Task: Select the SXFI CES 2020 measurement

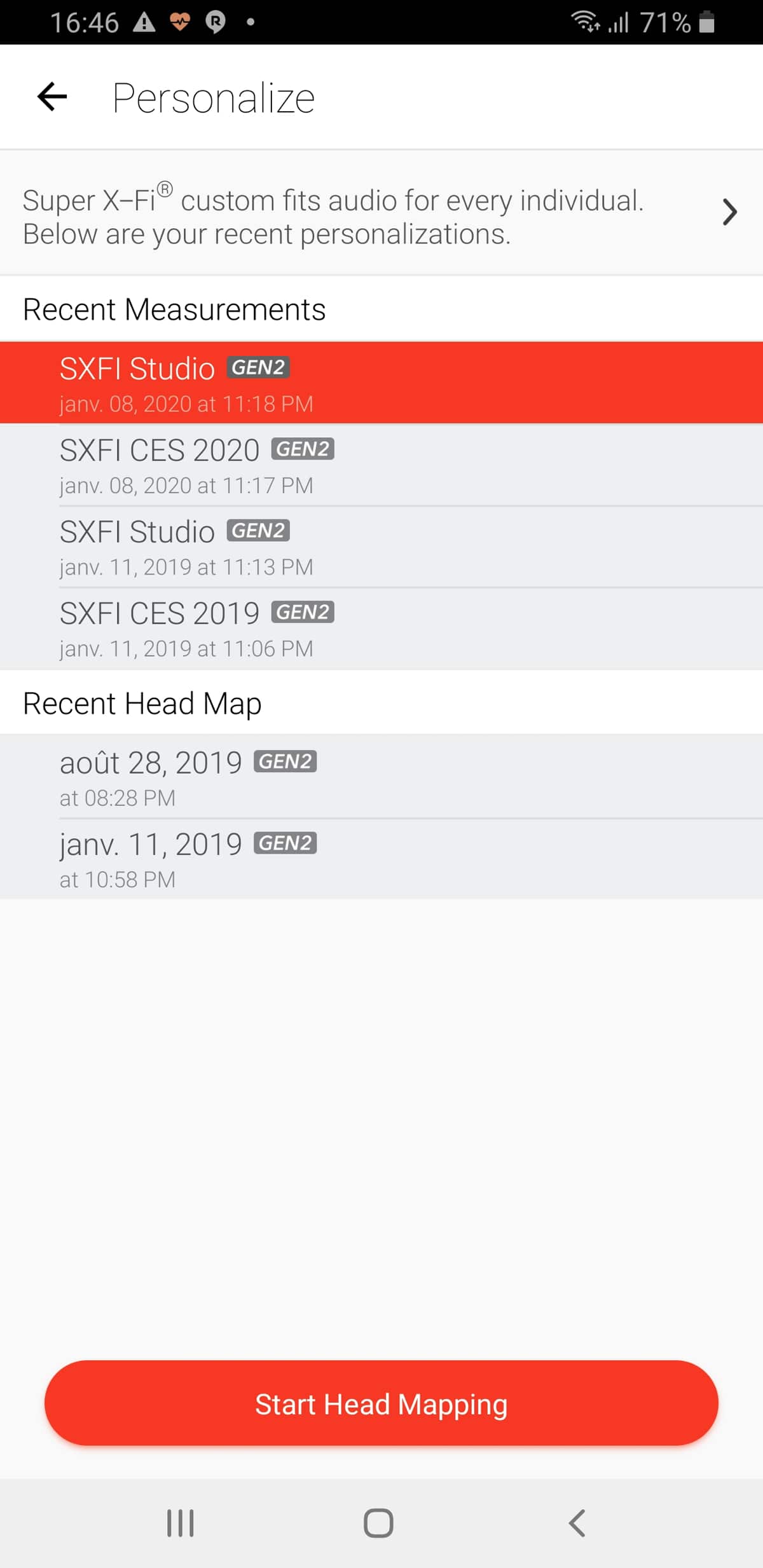Action: [x=381, y=465]
